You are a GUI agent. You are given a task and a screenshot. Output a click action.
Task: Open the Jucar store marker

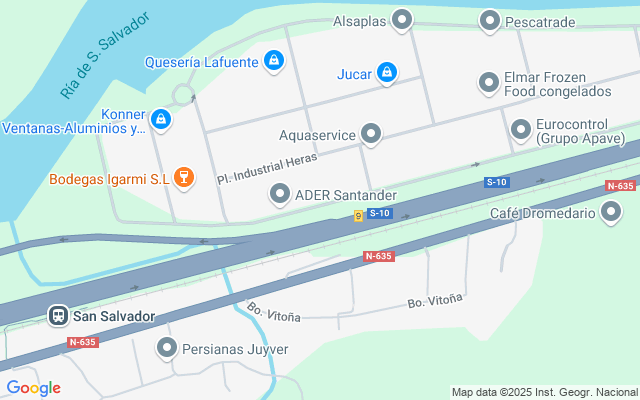pos(386,72)
